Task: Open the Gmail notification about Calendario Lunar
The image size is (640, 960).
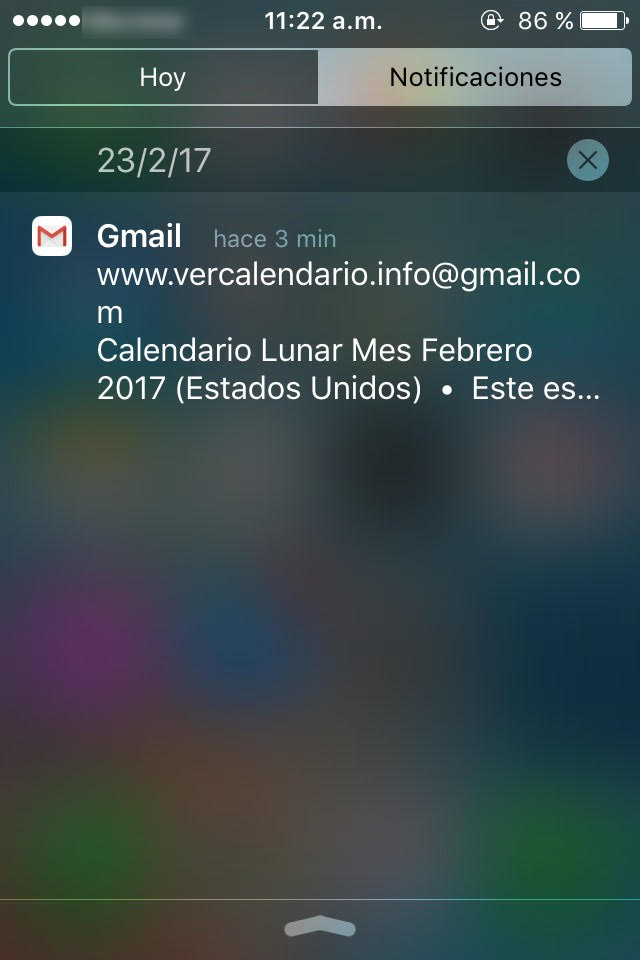Action: (320, 310)
